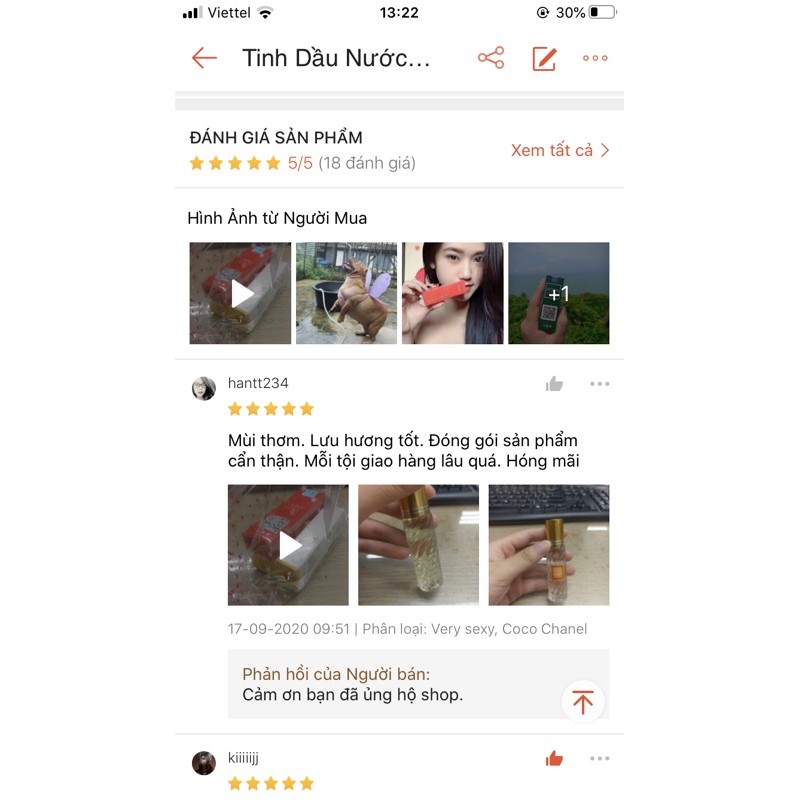The width and height of the screenshot is (800, 800).
Task: Go back using the arrow icon
Action: pos(204,58)
